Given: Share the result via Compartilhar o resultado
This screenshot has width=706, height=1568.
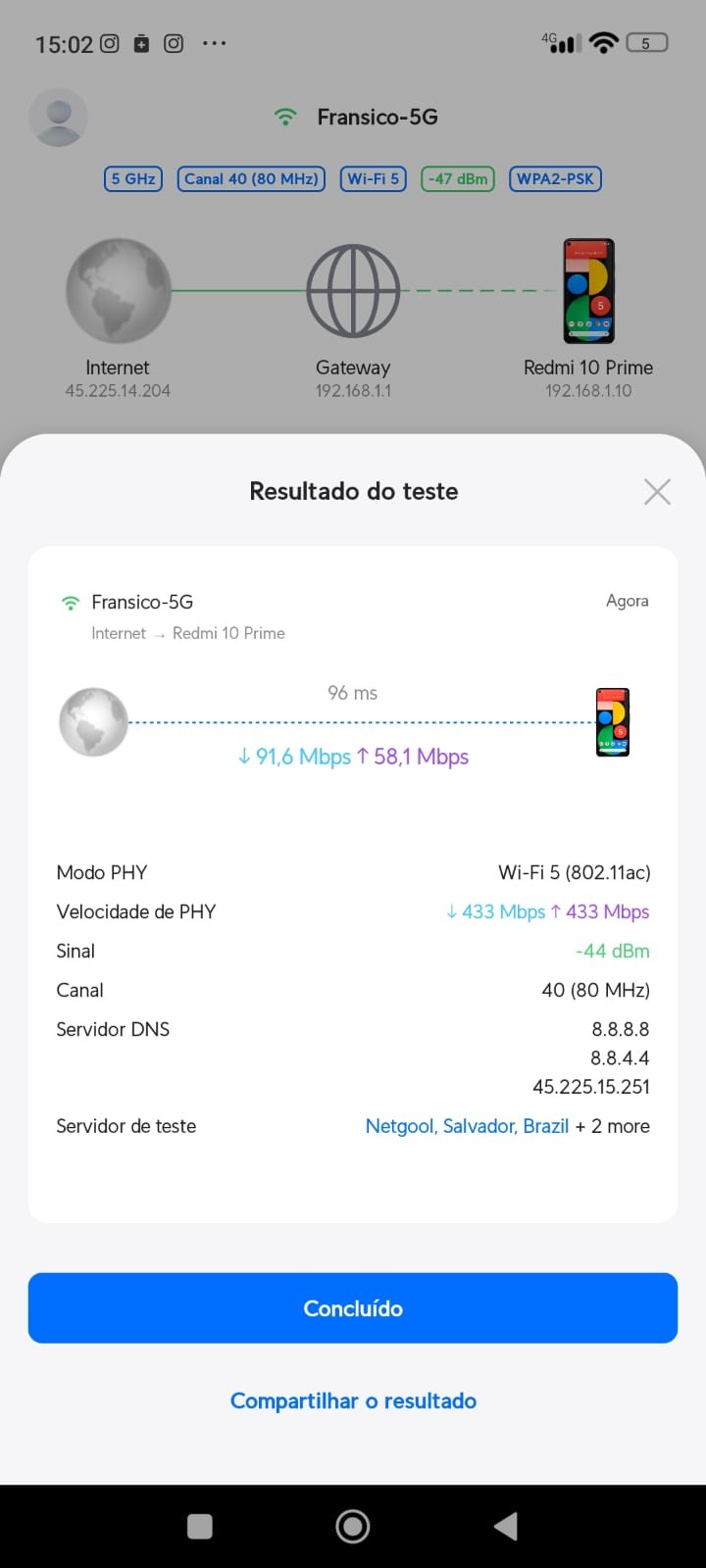Looking at the screenshot, I should [x=353, y=1400].
